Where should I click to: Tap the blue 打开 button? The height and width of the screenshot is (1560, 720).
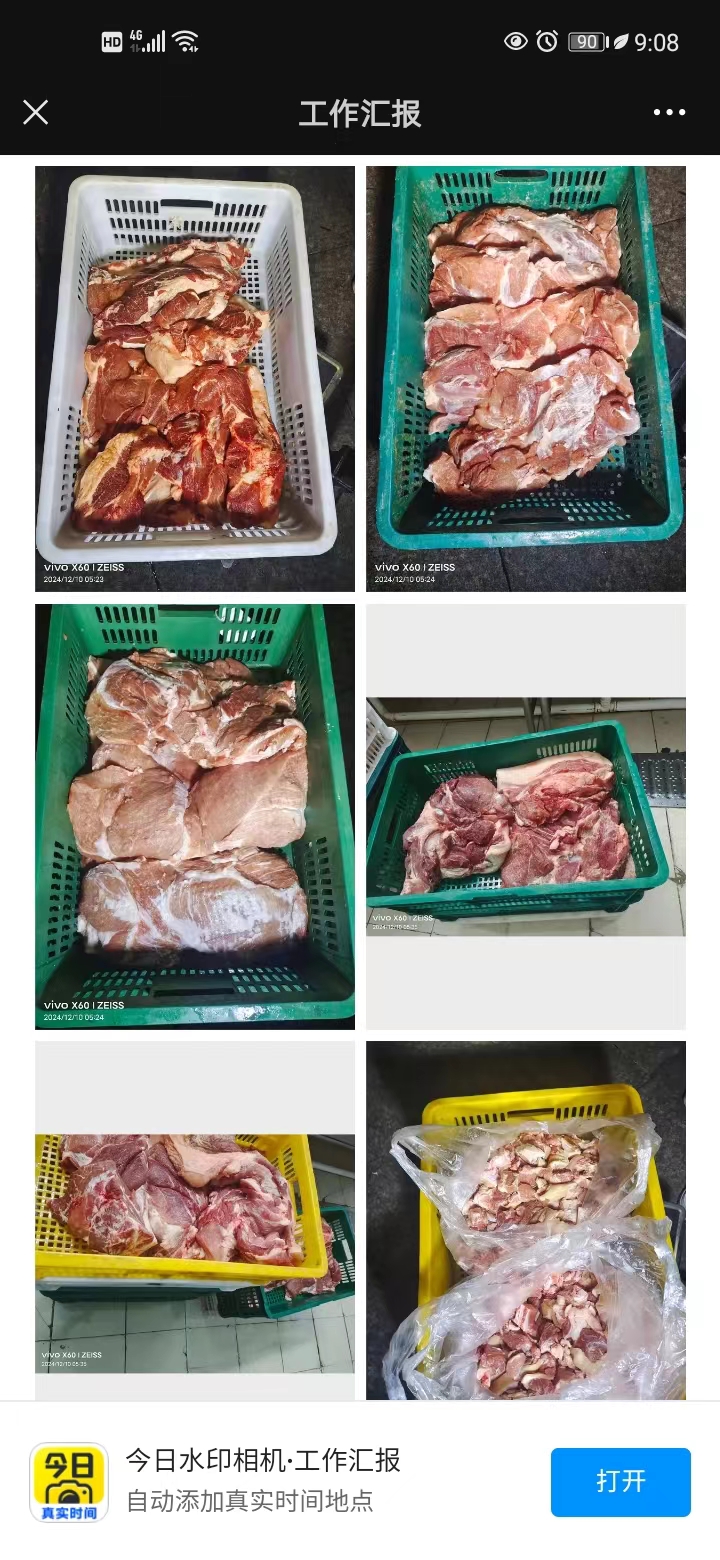[x=620, y=1481]
